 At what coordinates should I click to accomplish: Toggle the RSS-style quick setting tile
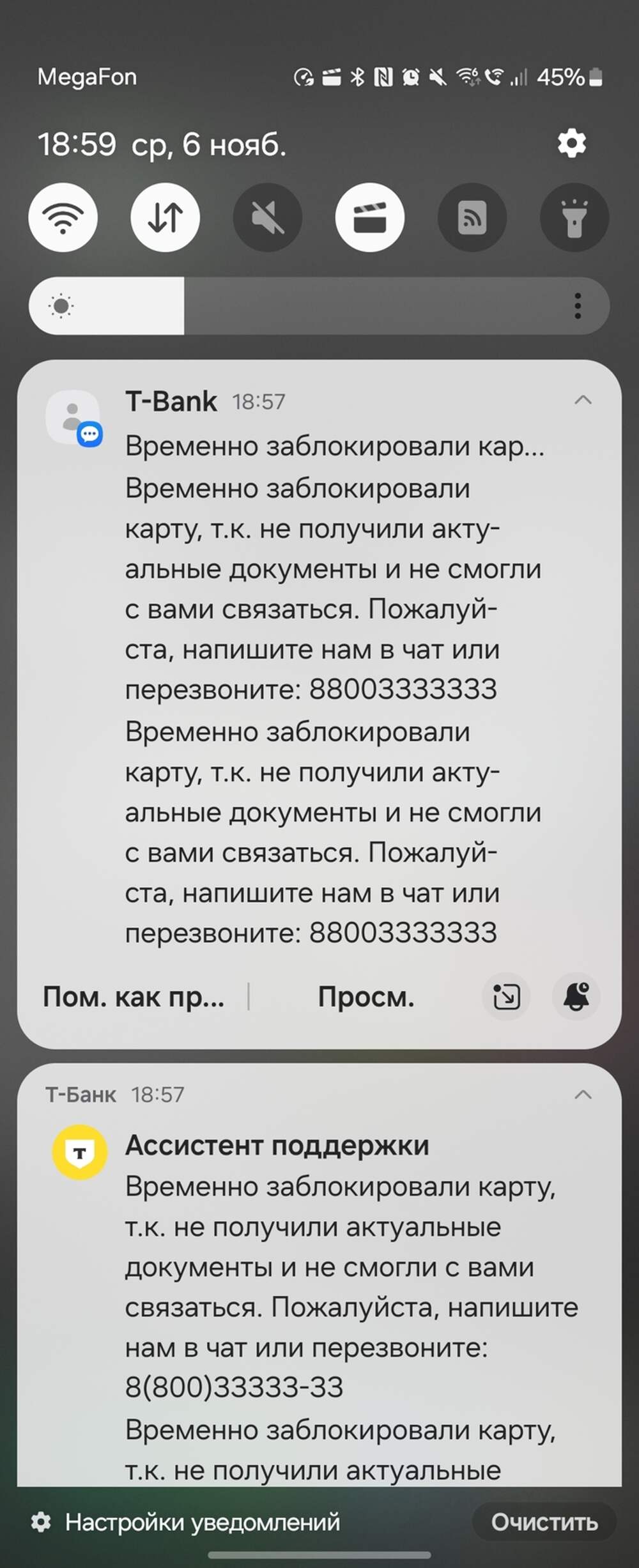tap(472, 218)
